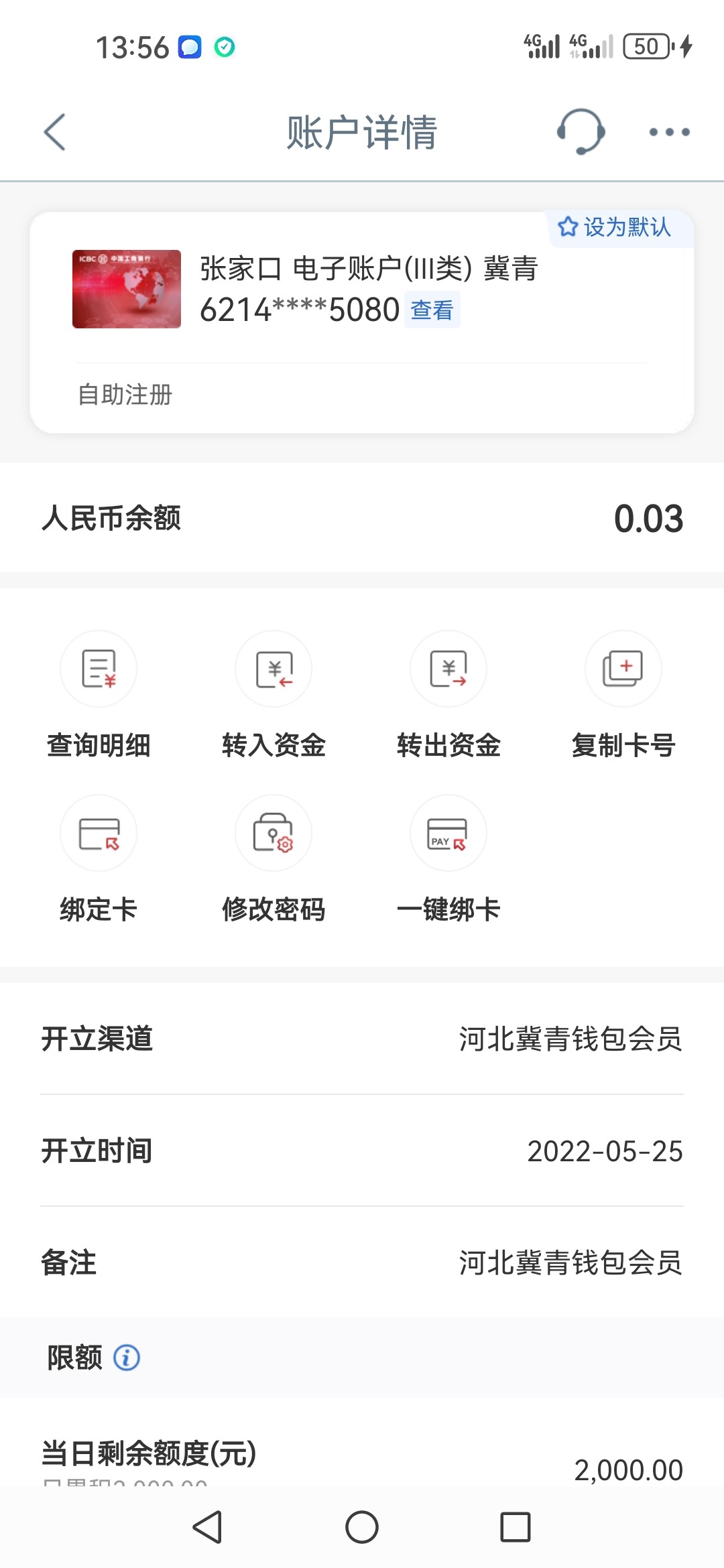Return to the phone home screen
Screen dimensions: 724x1568
pos(362,1528)
